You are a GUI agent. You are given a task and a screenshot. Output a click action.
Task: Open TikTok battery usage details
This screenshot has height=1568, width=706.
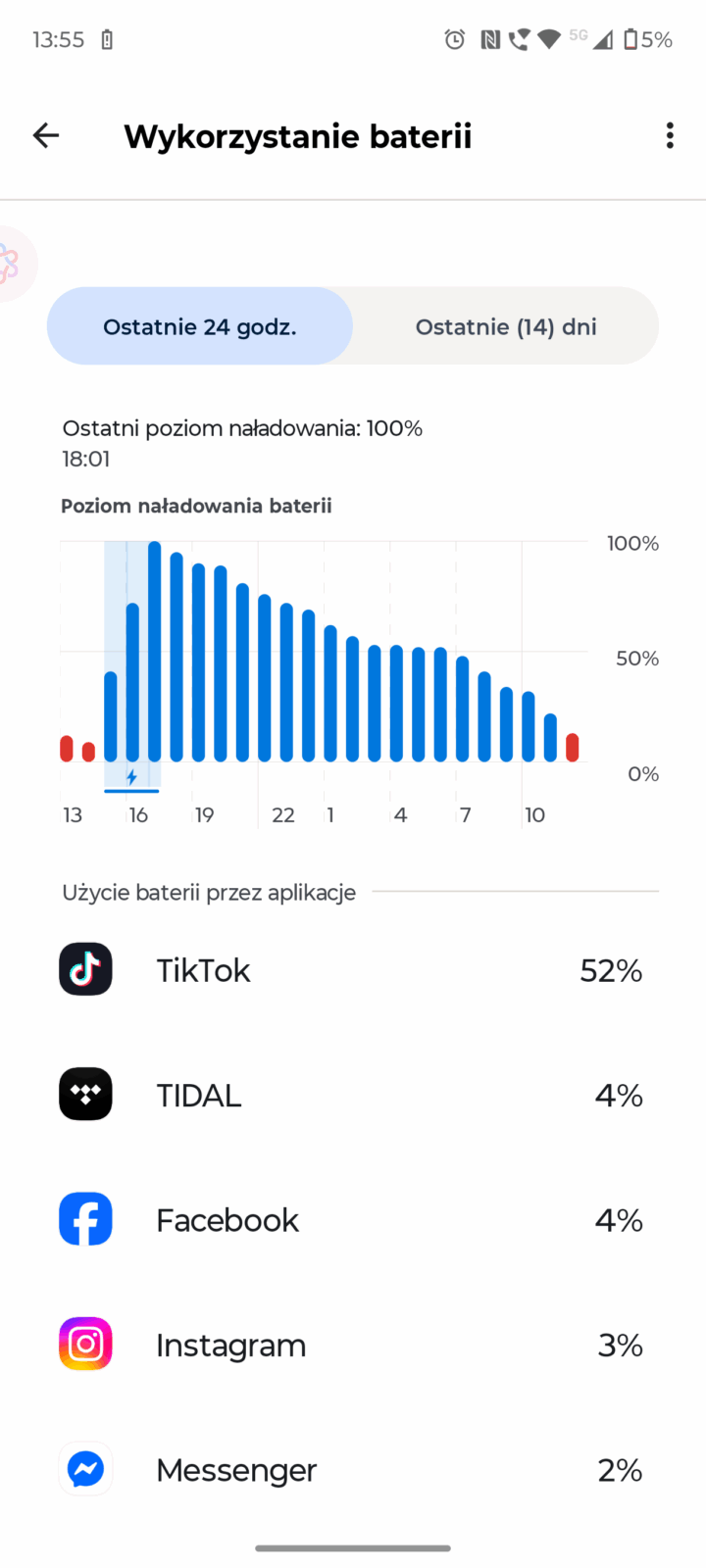[x=353, y=970]
